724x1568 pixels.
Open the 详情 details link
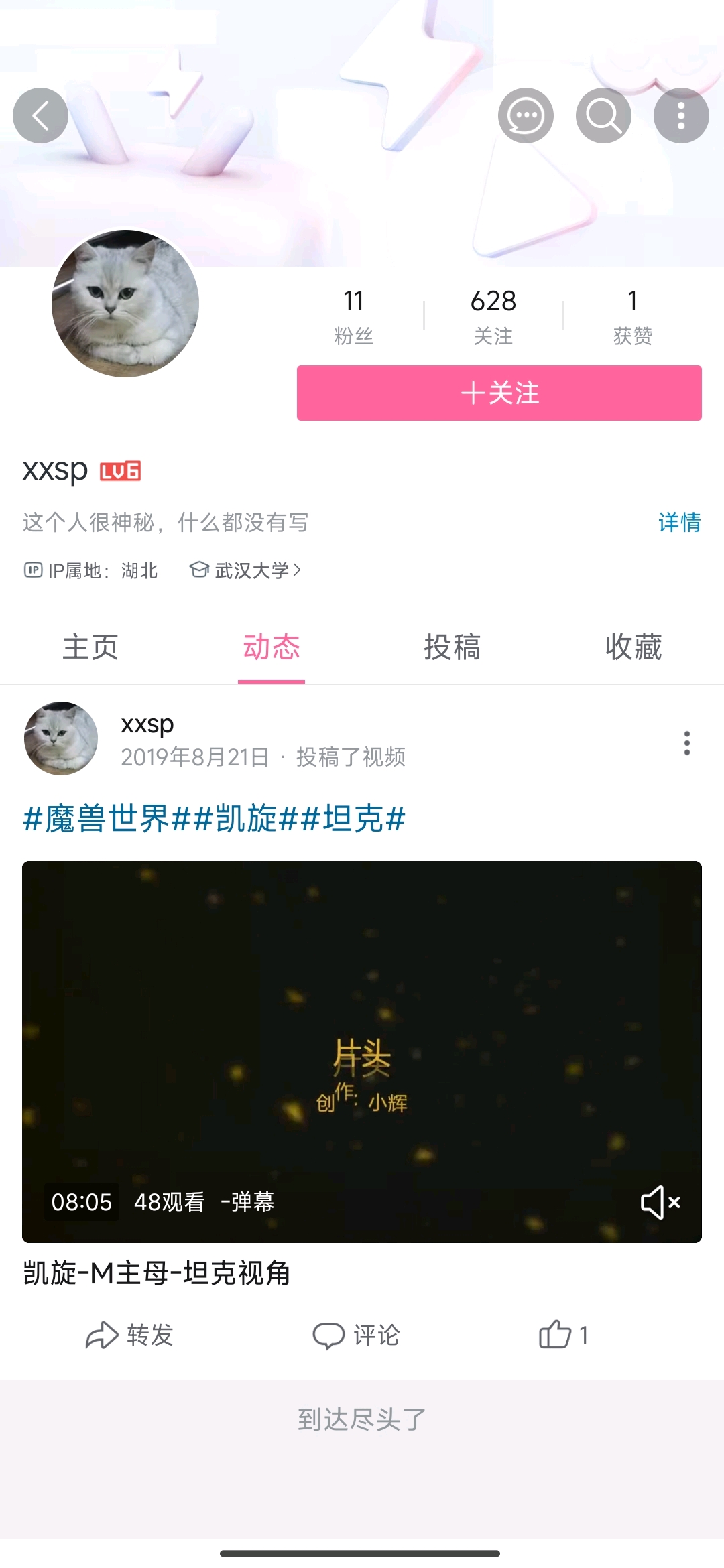point(679,522)
